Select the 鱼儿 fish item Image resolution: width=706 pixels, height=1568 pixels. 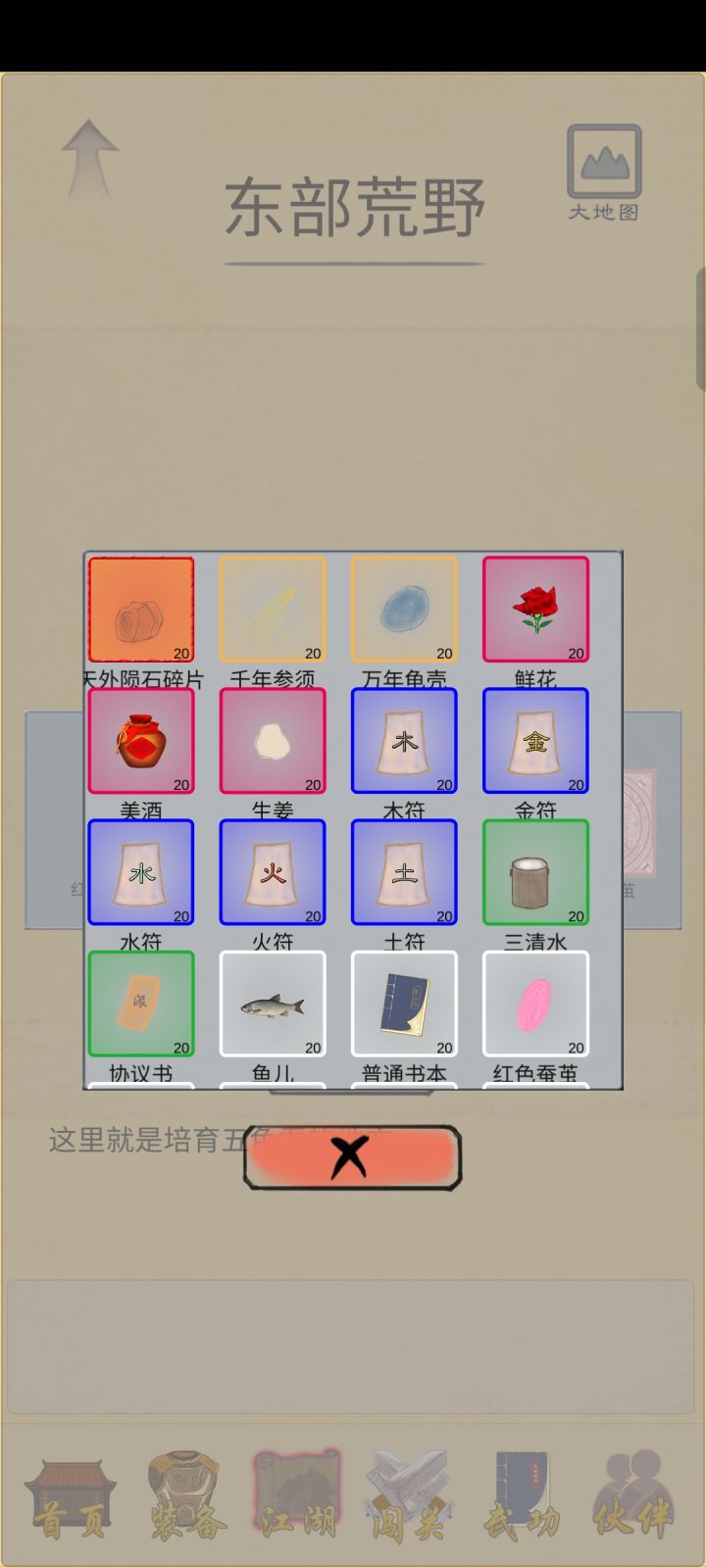click(273, 1004)
